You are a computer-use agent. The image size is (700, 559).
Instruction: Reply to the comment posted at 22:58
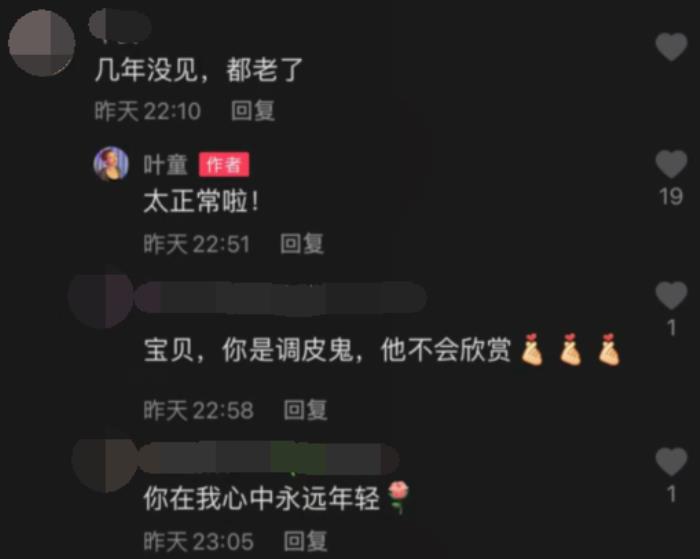coord(306,409)
